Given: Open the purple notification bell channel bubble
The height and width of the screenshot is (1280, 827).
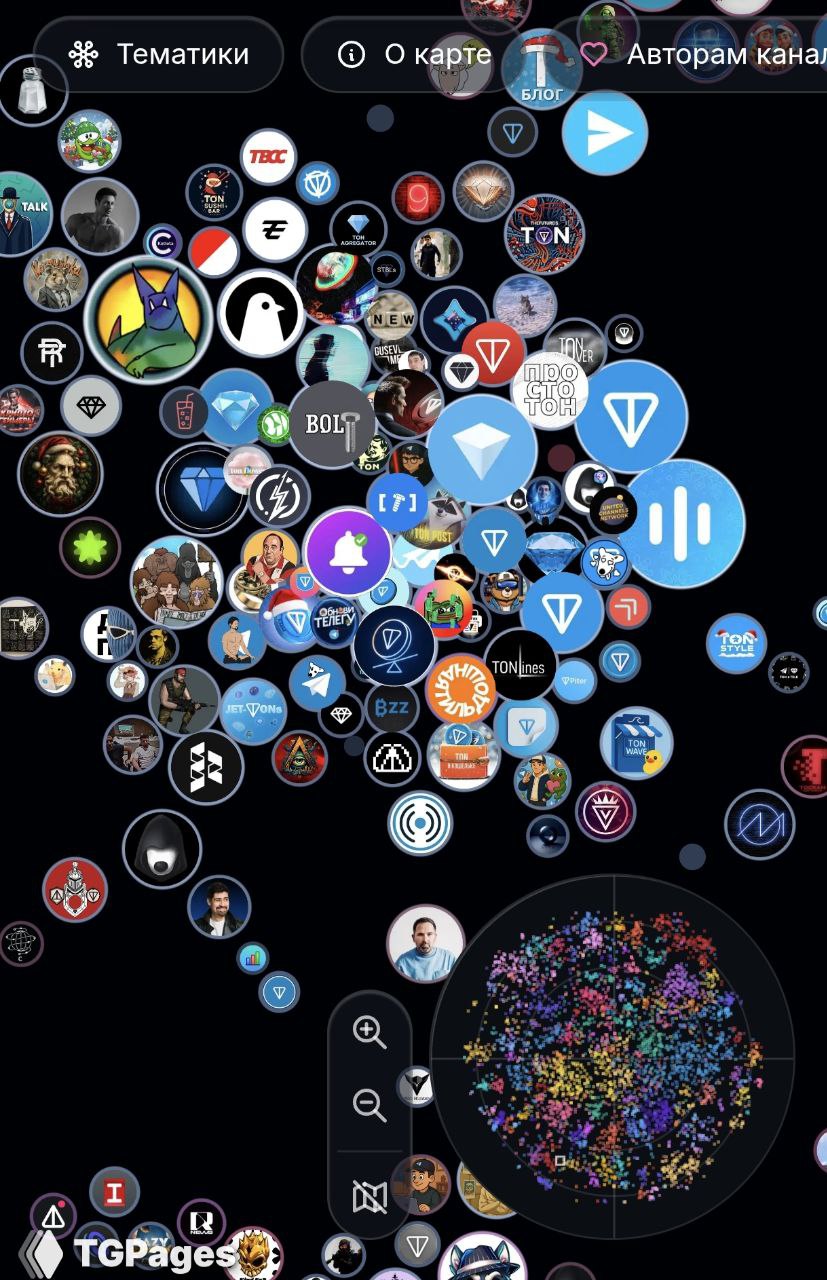Looking at the screenshot, I should point(348,551).
